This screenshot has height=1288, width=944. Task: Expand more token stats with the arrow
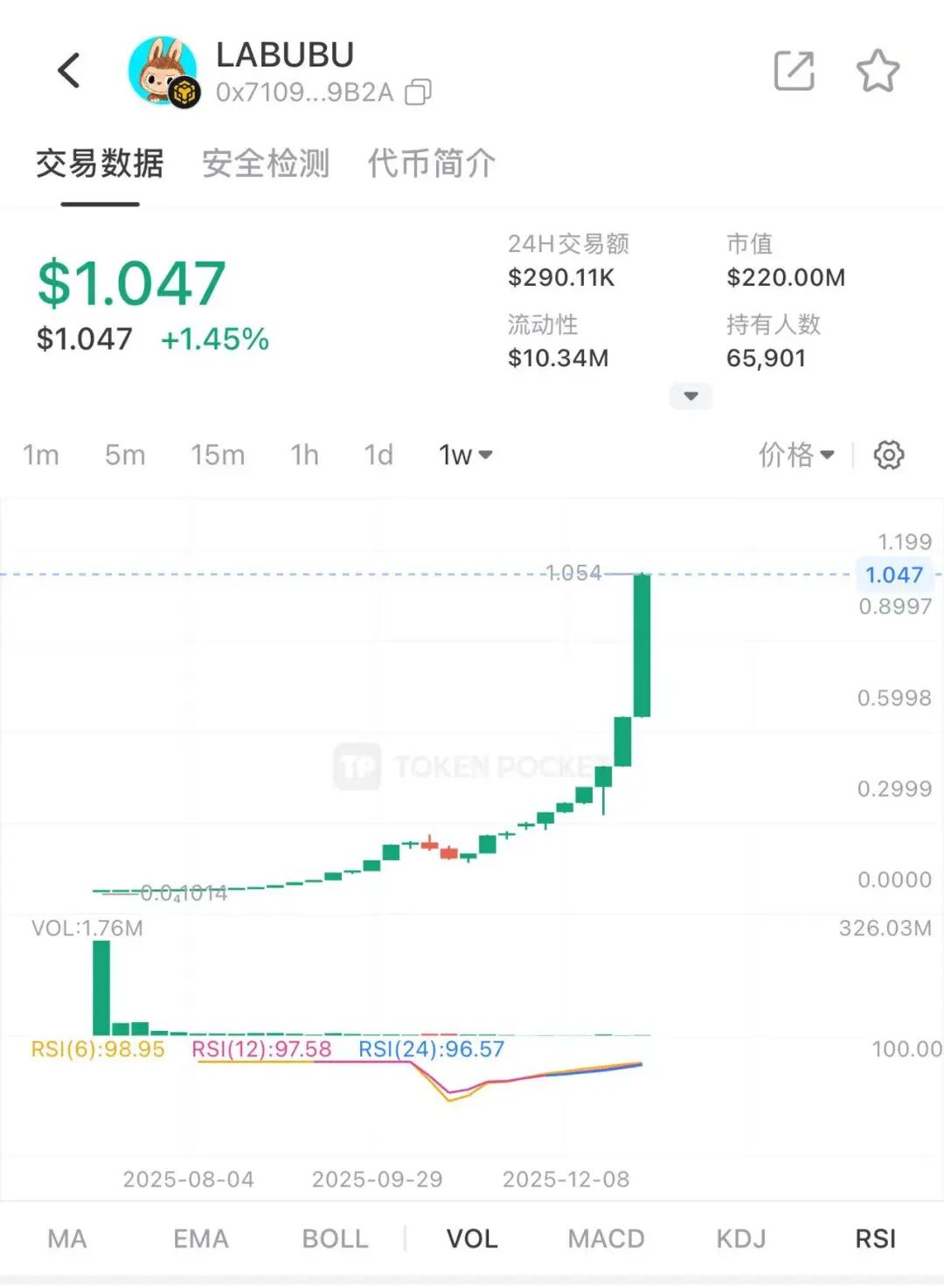click(x=691, y=396)
